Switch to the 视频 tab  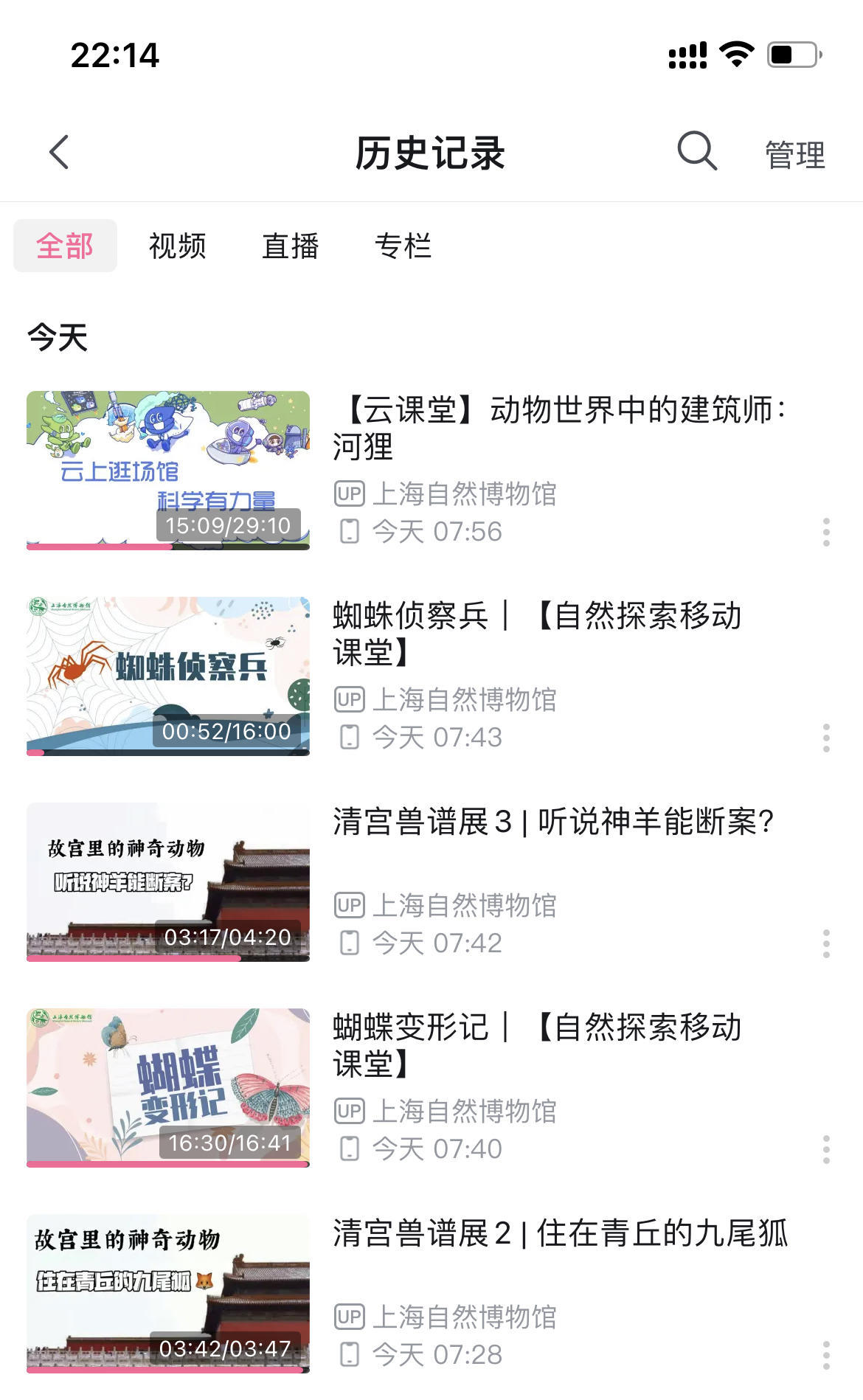point(178,246)
